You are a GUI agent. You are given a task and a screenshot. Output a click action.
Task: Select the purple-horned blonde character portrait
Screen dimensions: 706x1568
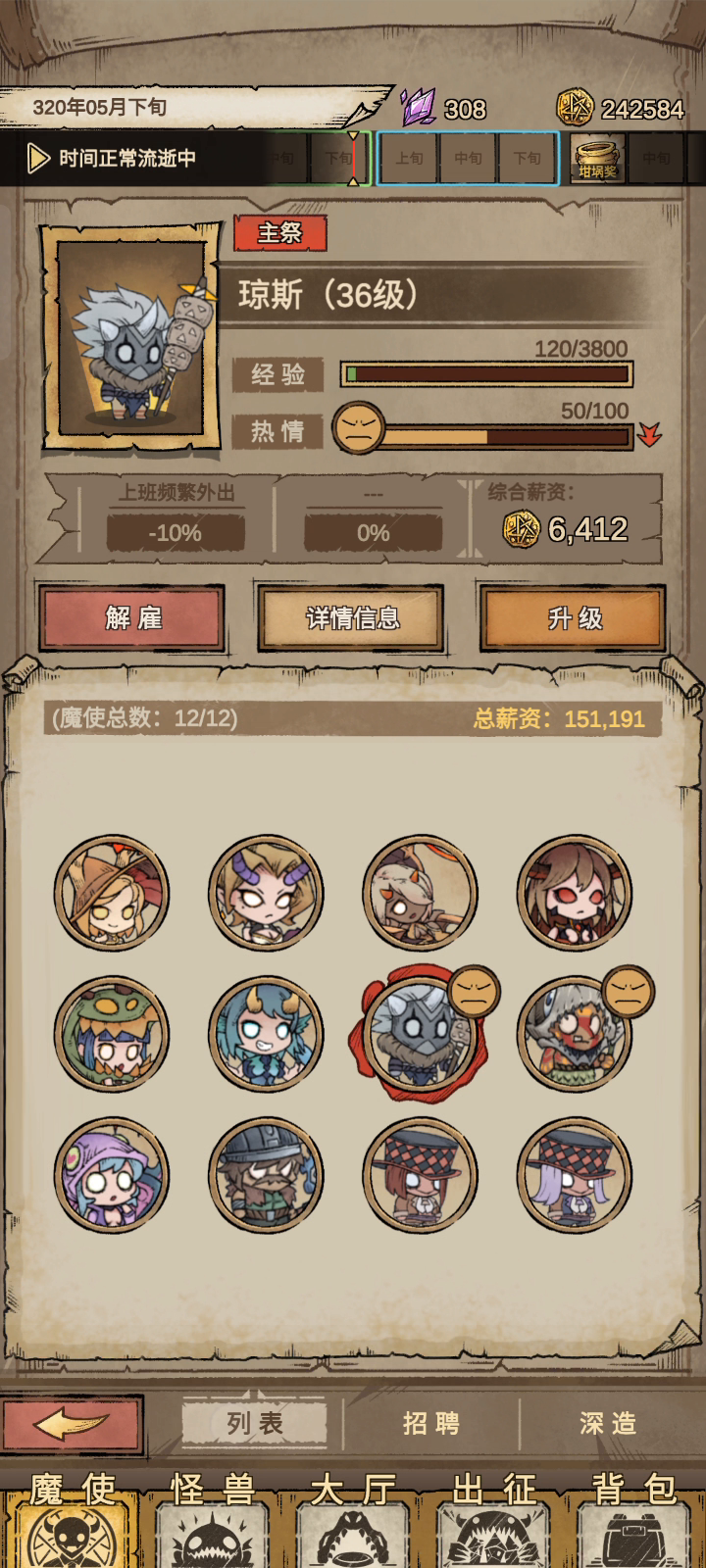tap(266, 893)
